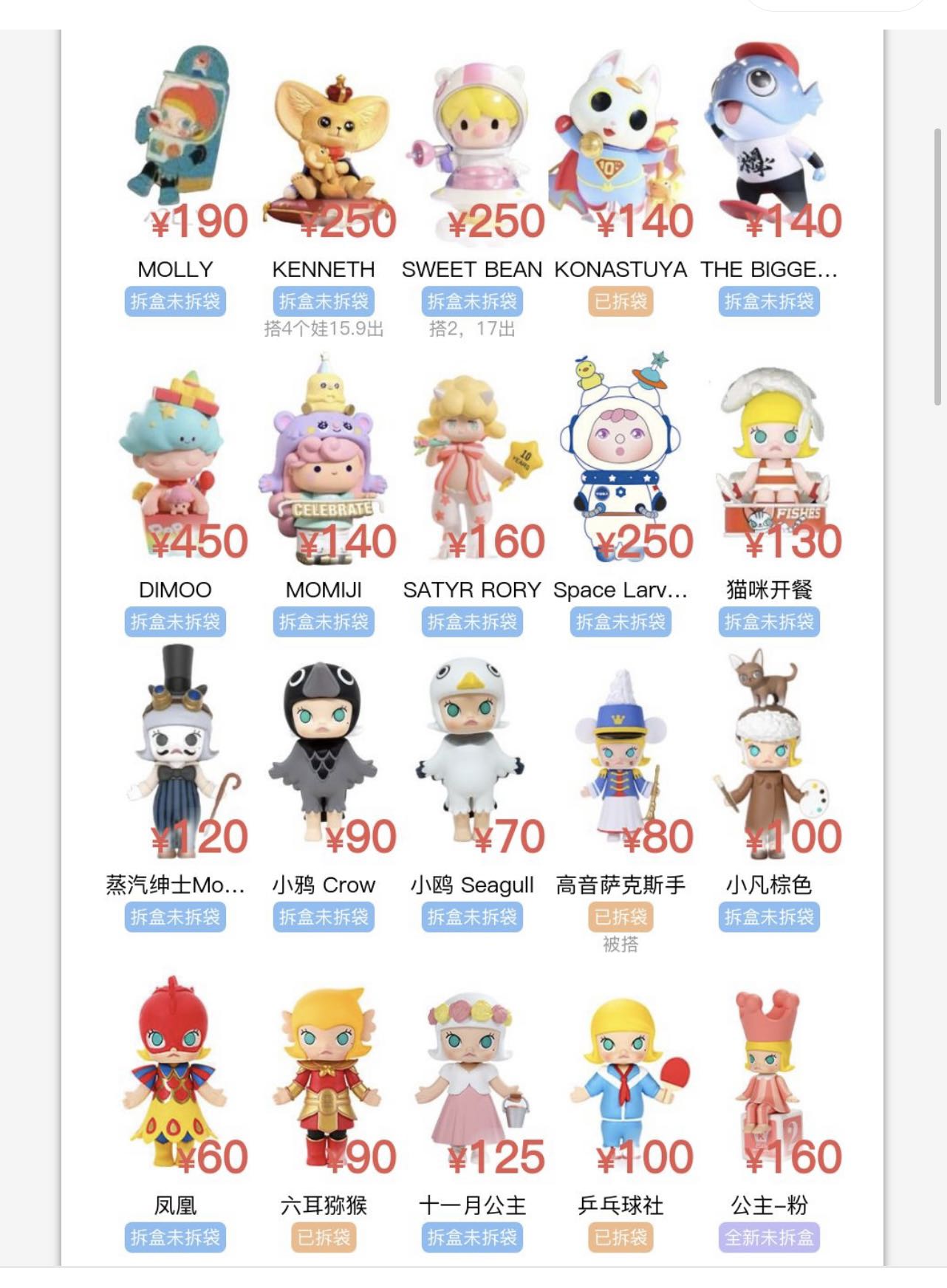The image size is (947, 1288).
Task: Click the 已拆袋 tag under KONASTUYA
Action: [619, 301]
